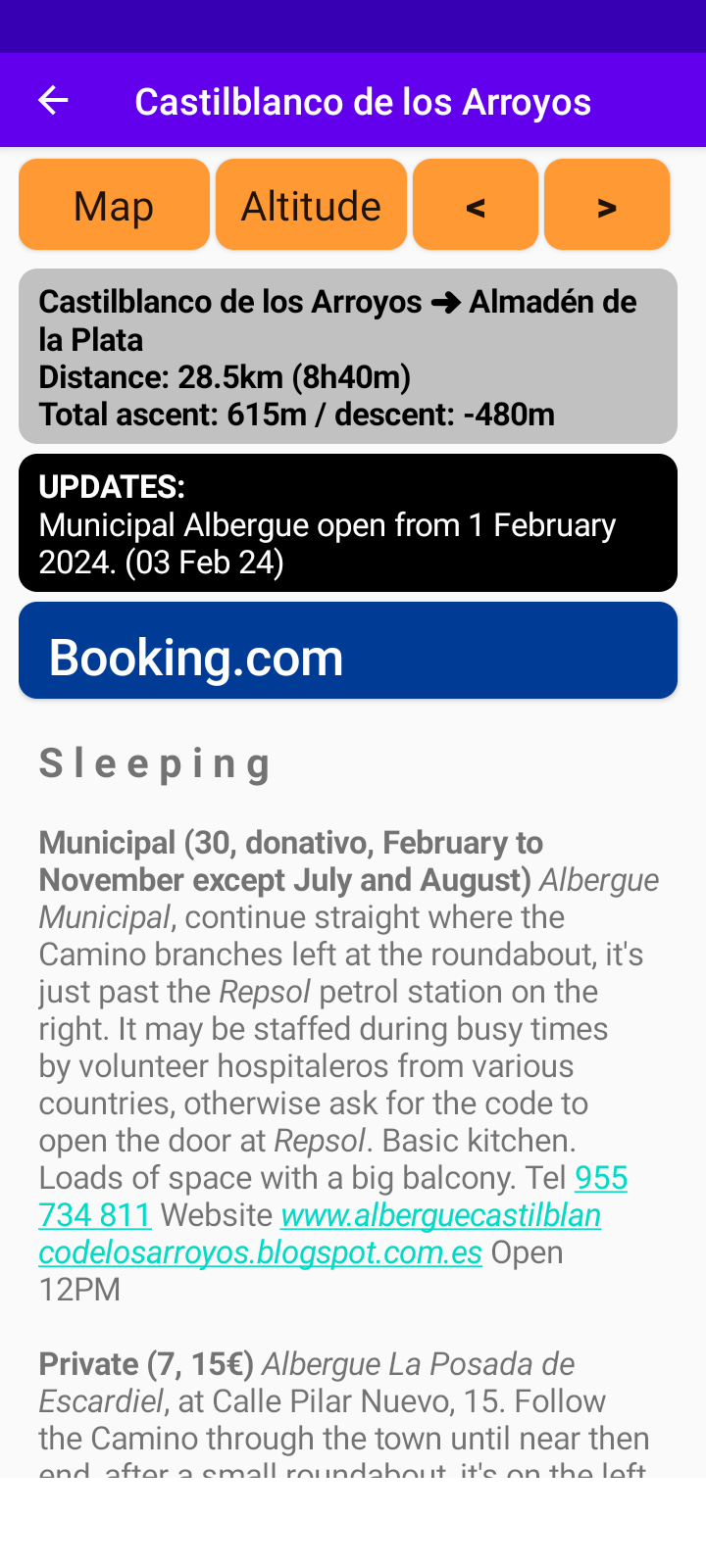Viewport: 706px width, 1568px height.
Task: Go back using the arrow icon
Action: [x=53, y=100]
